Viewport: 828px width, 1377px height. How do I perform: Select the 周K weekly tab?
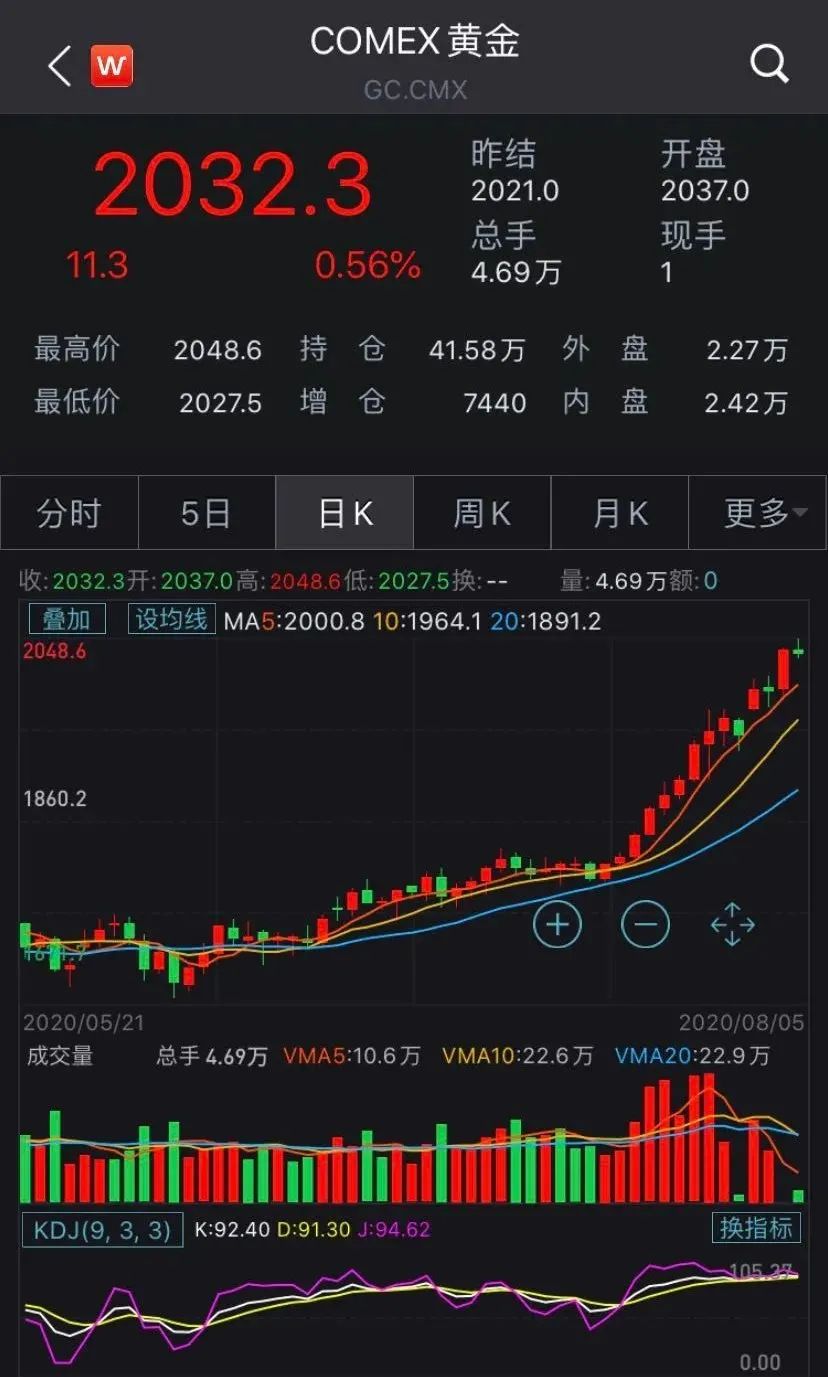tap(482, 513)
